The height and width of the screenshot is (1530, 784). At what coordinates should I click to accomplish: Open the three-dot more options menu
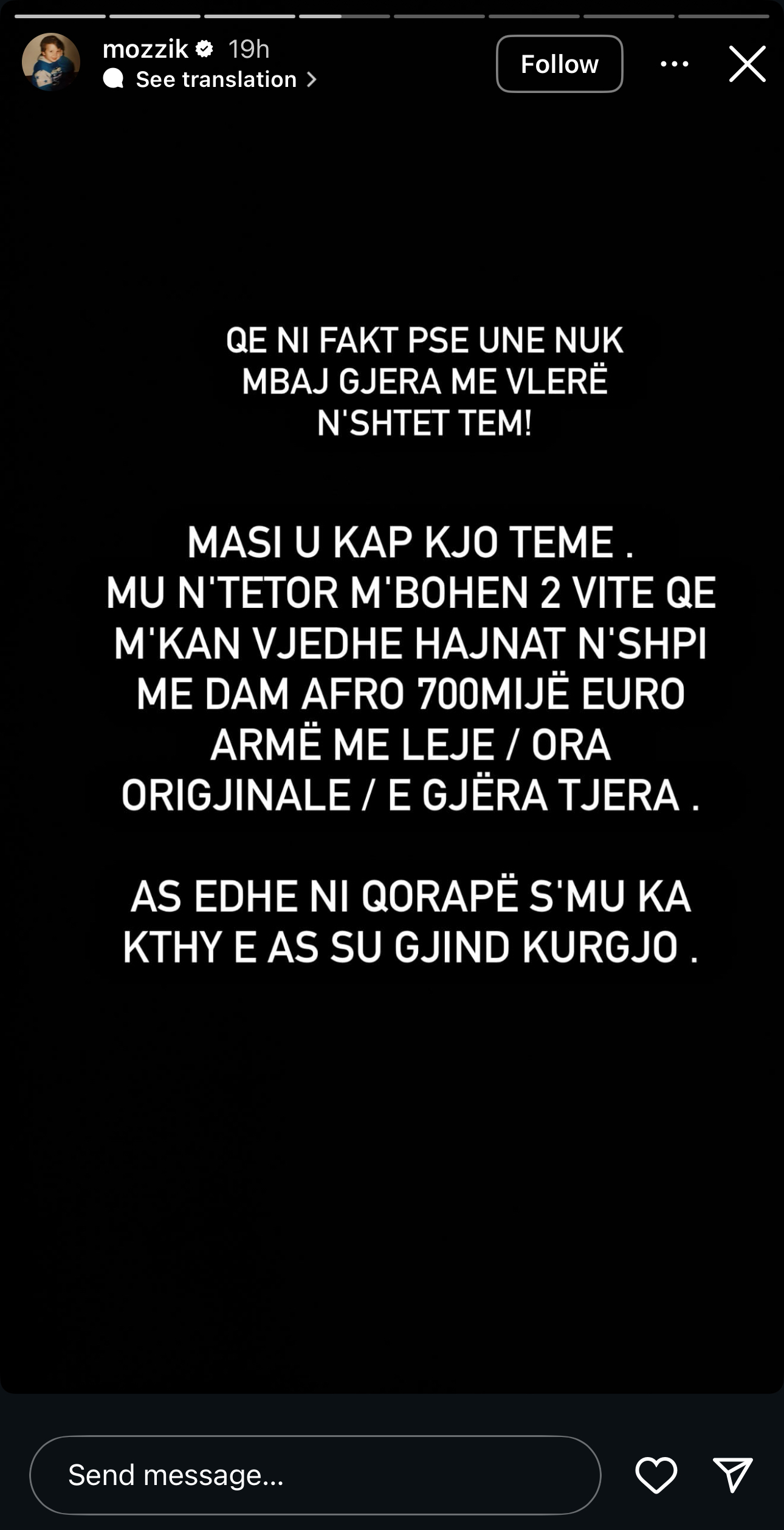674,64
